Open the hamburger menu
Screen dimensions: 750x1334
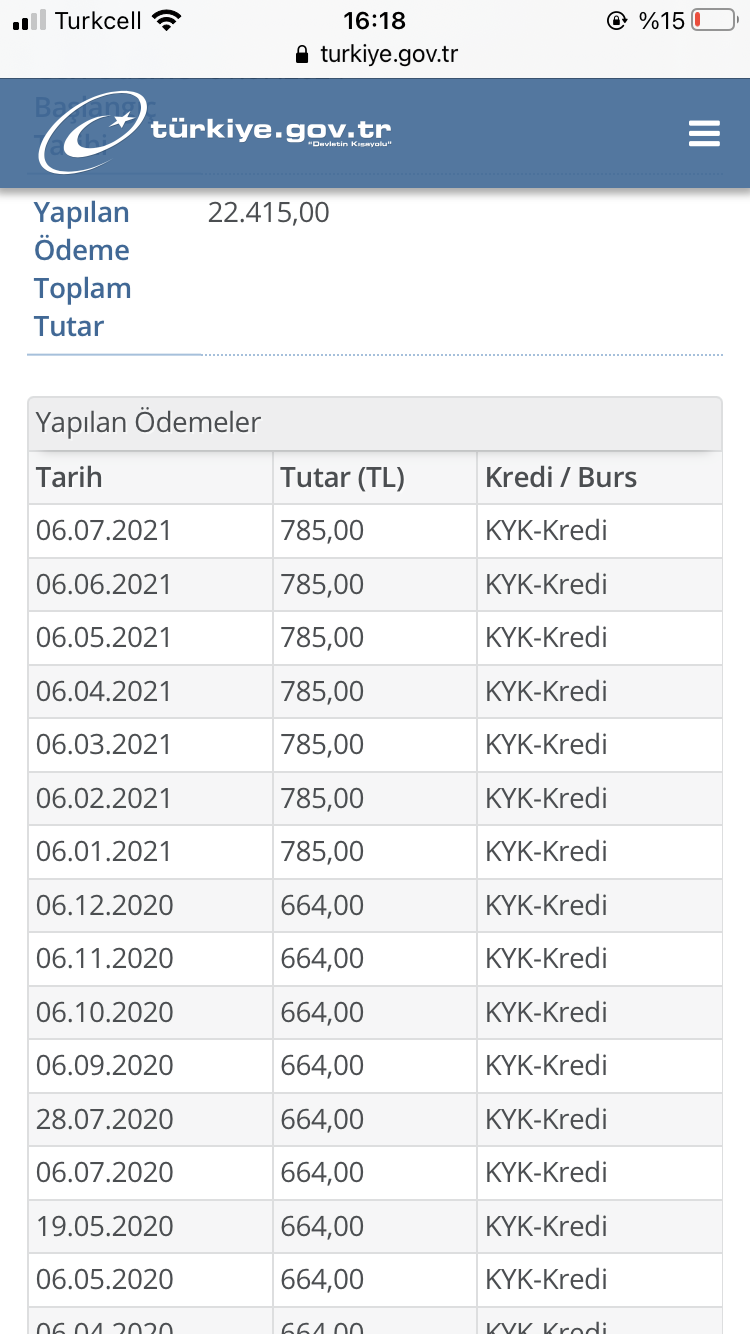point(705,134)
